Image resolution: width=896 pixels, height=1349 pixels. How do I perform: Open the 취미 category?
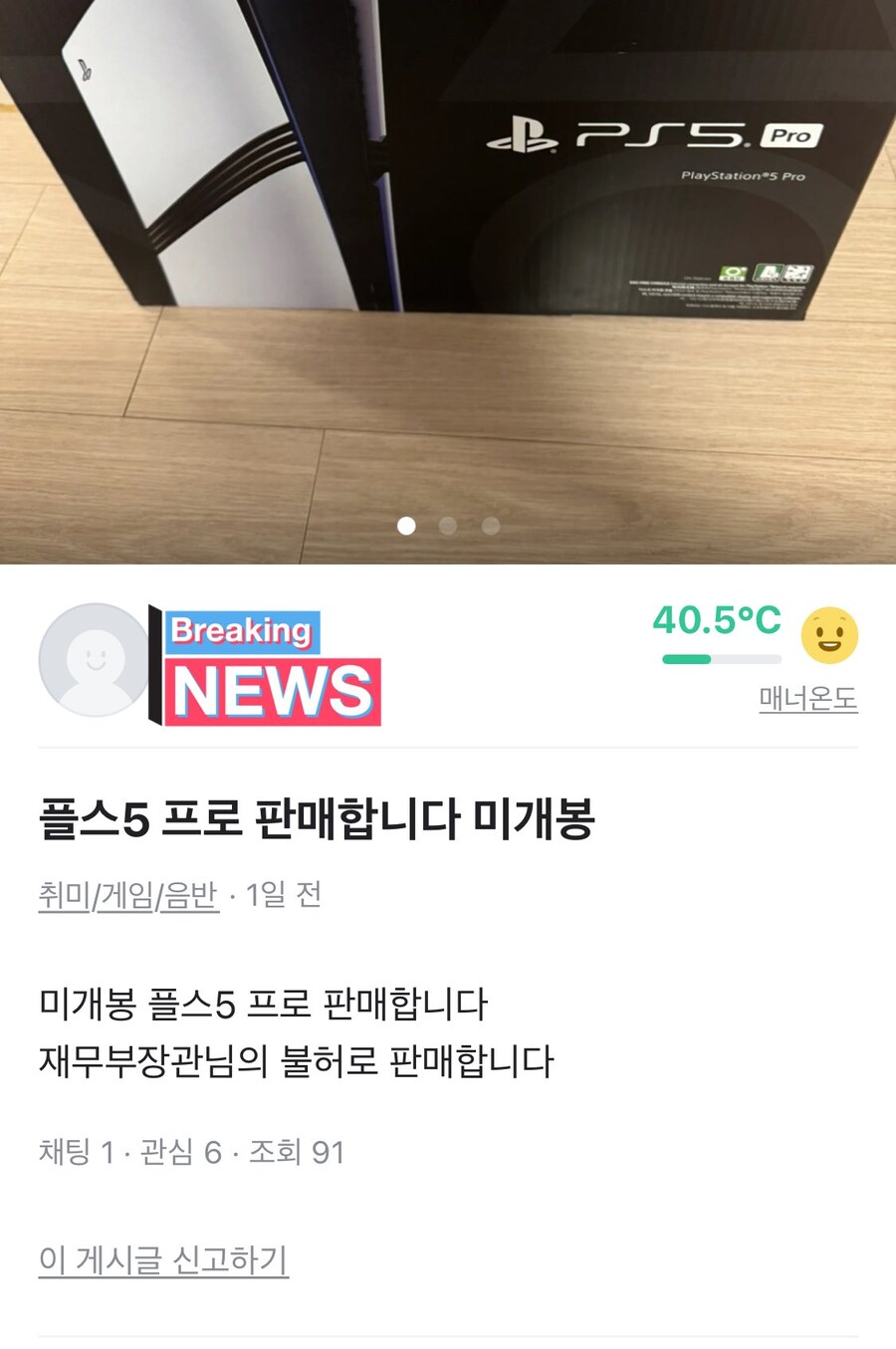61,895
